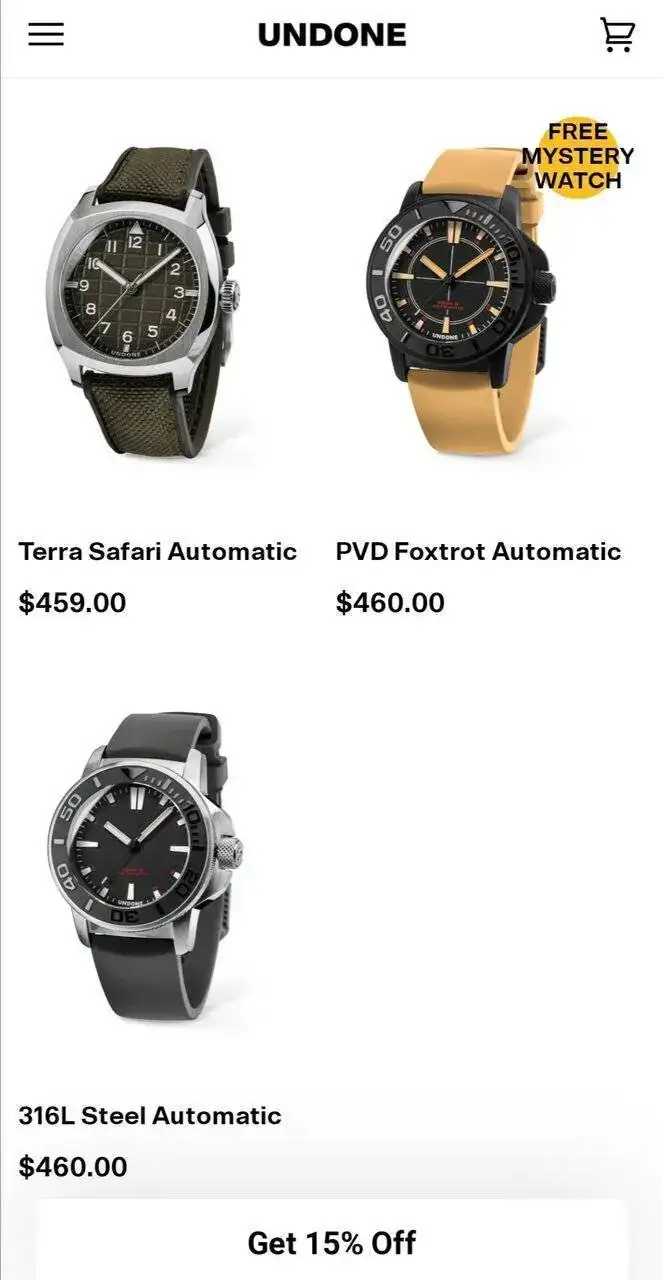Go to the UNDONE home page
The width and height of the screenshot is (663, 1280).
click(332, 35)
